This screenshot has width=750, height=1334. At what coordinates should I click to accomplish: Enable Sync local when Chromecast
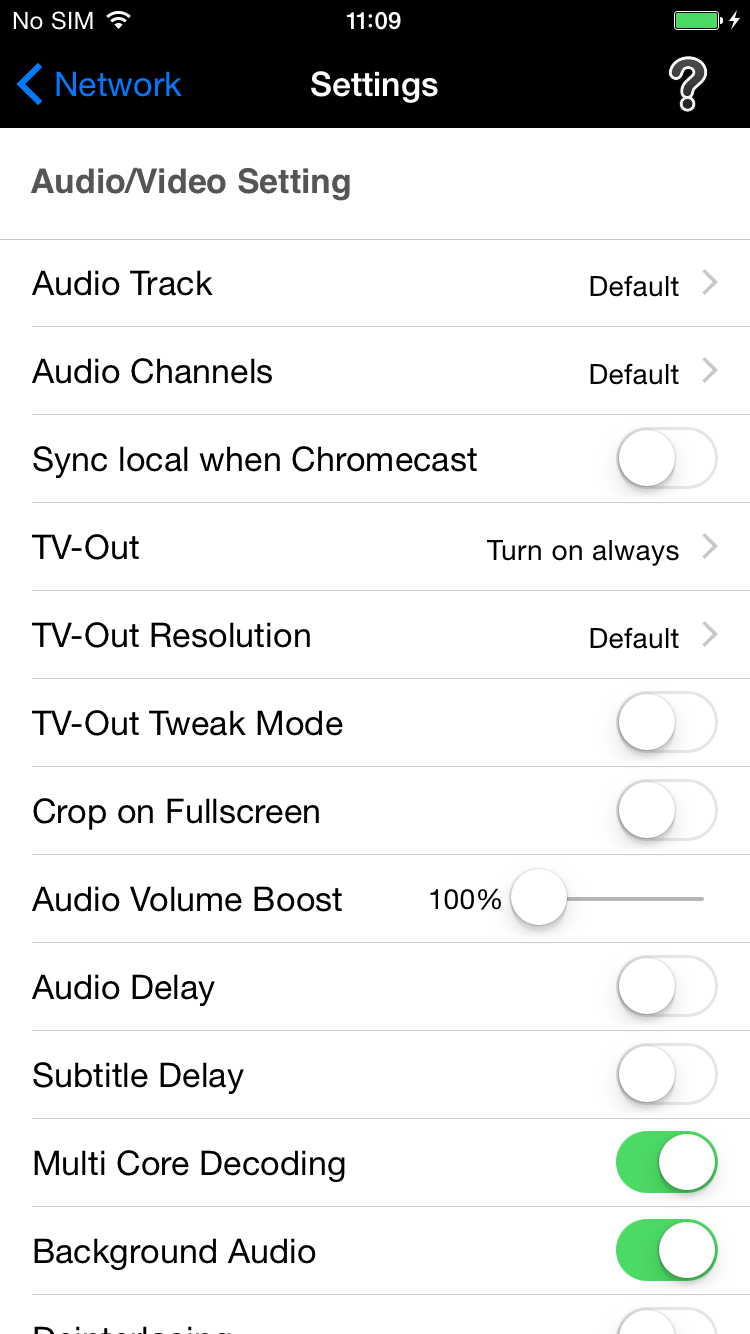tap(666, 459)
